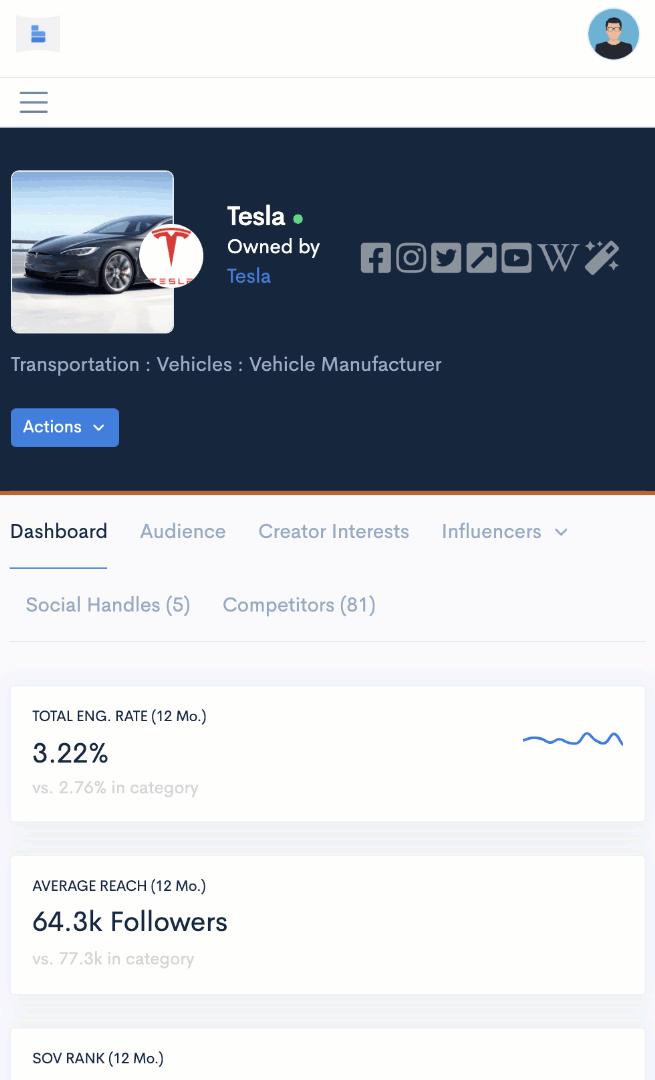Open Social Handles (5) tab

pyautogui.click(x=107, y=605)
